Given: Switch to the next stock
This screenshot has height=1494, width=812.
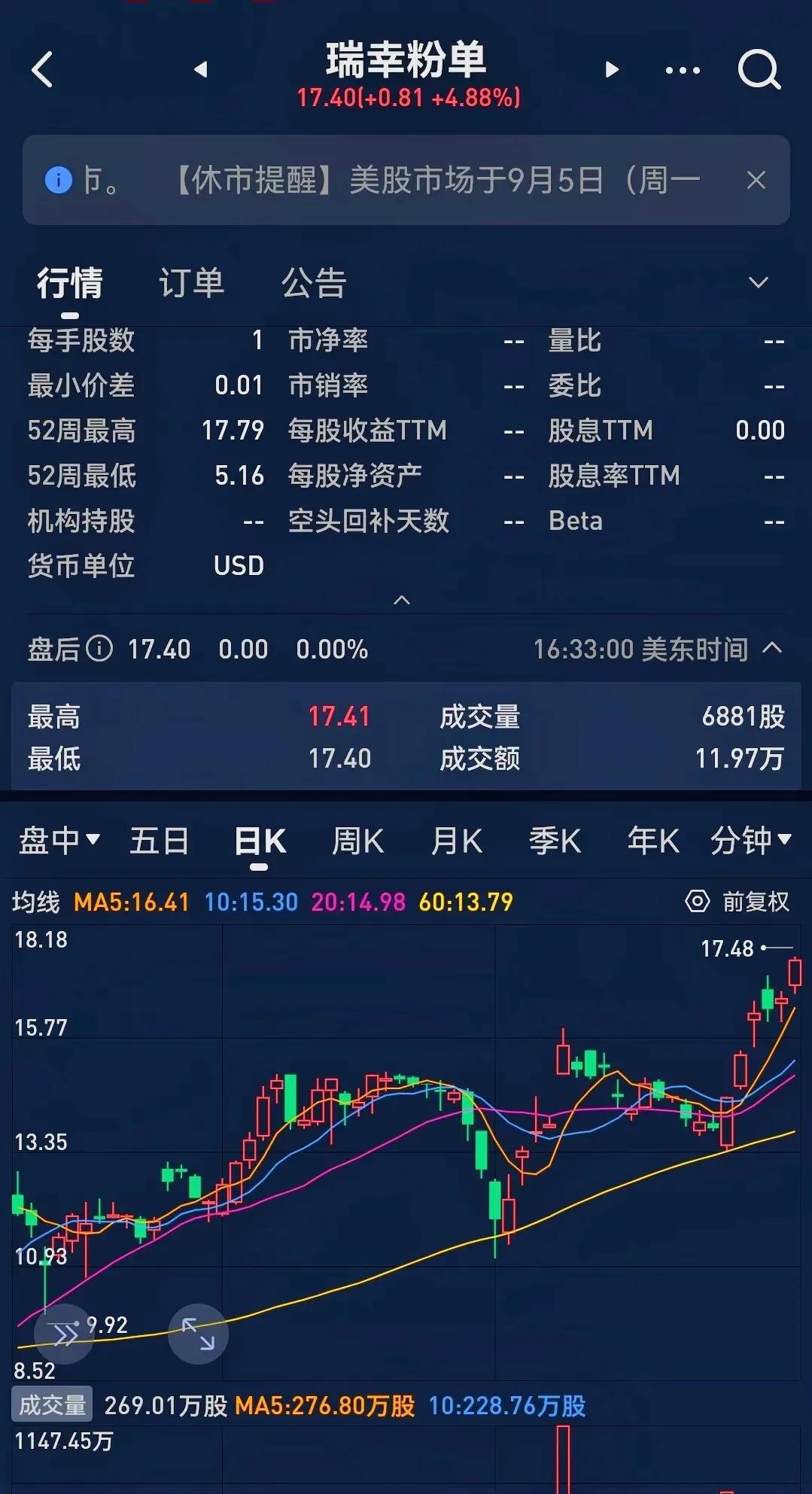Looking at the screenshot, I should point(612,70).
